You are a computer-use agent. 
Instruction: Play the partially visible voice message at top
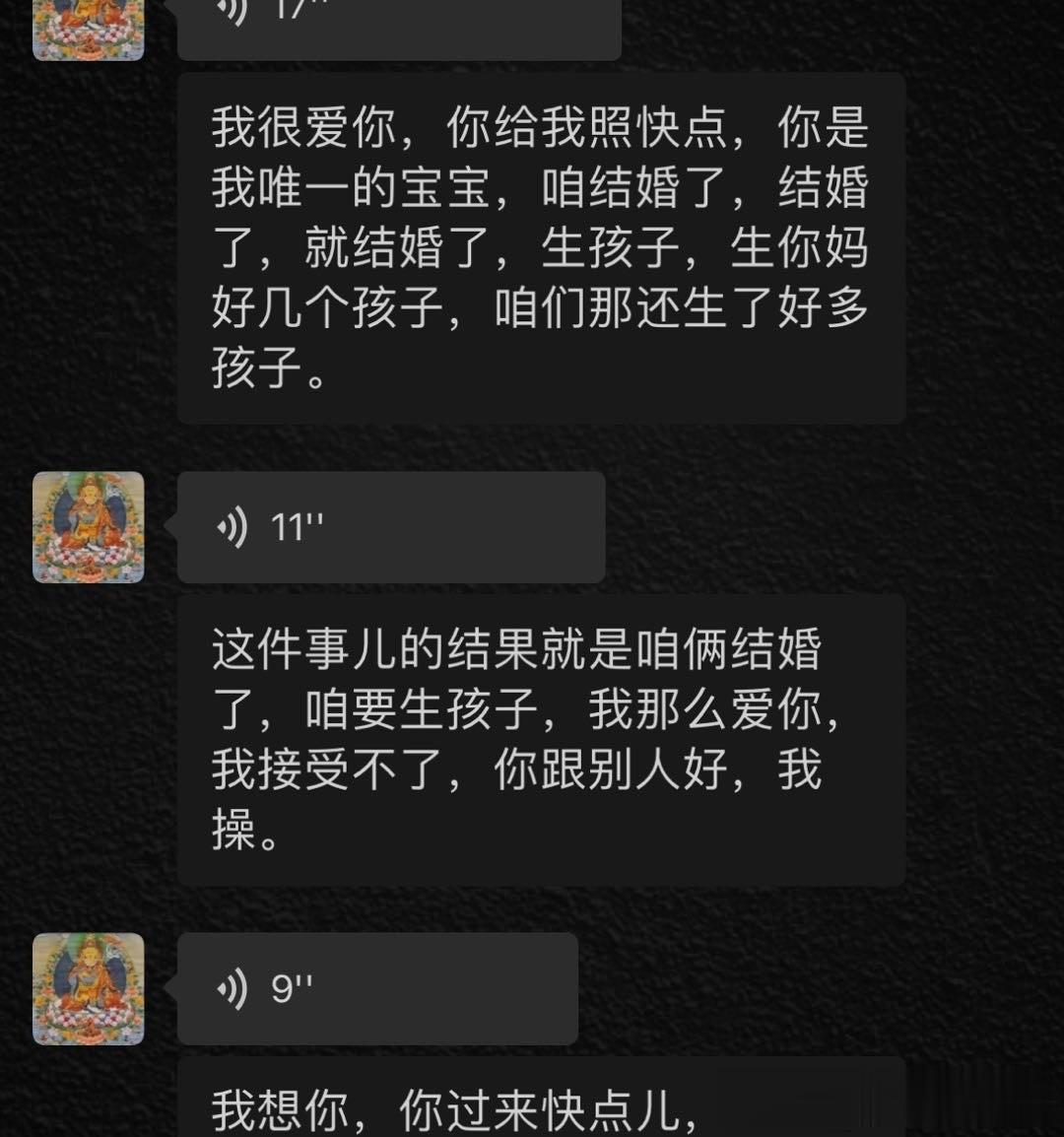coord(398,25)
